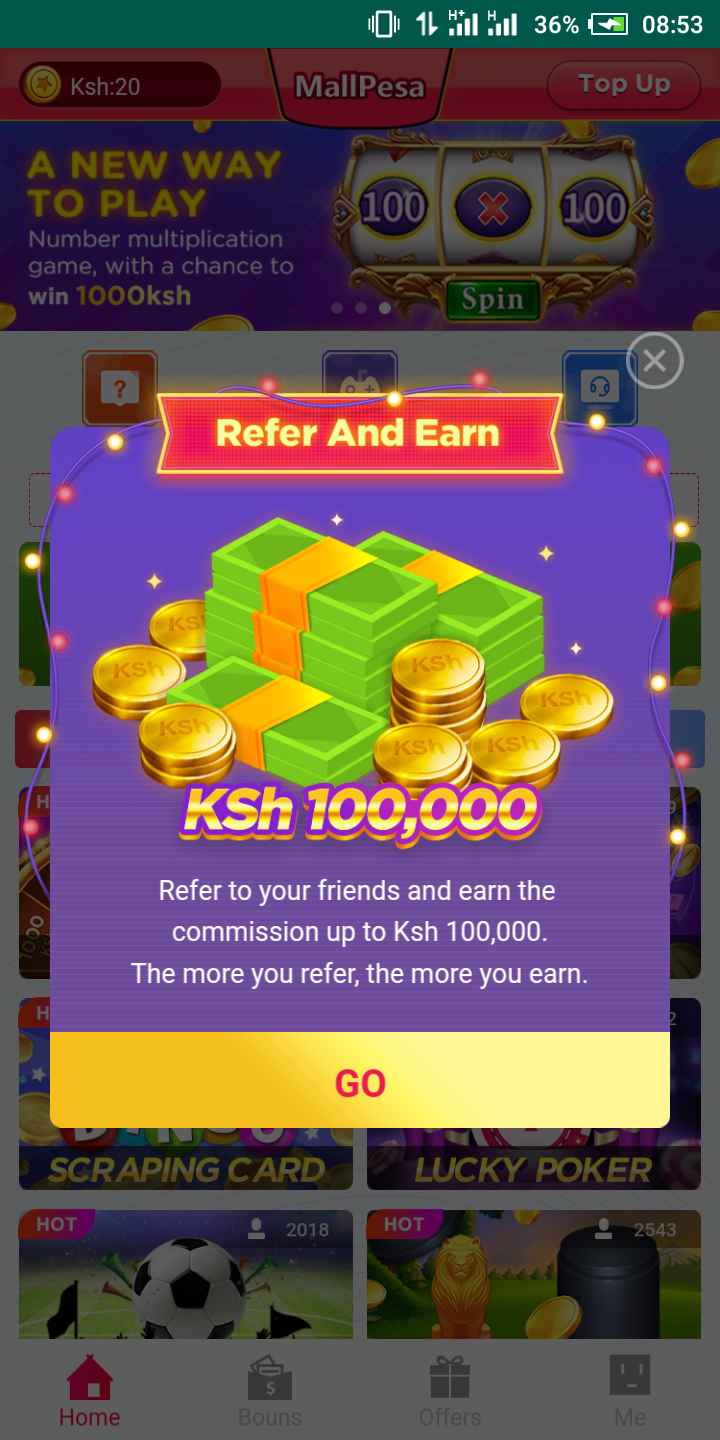Spin the number multiplication game banner
720x1440 pixels.
pos(492,298)
